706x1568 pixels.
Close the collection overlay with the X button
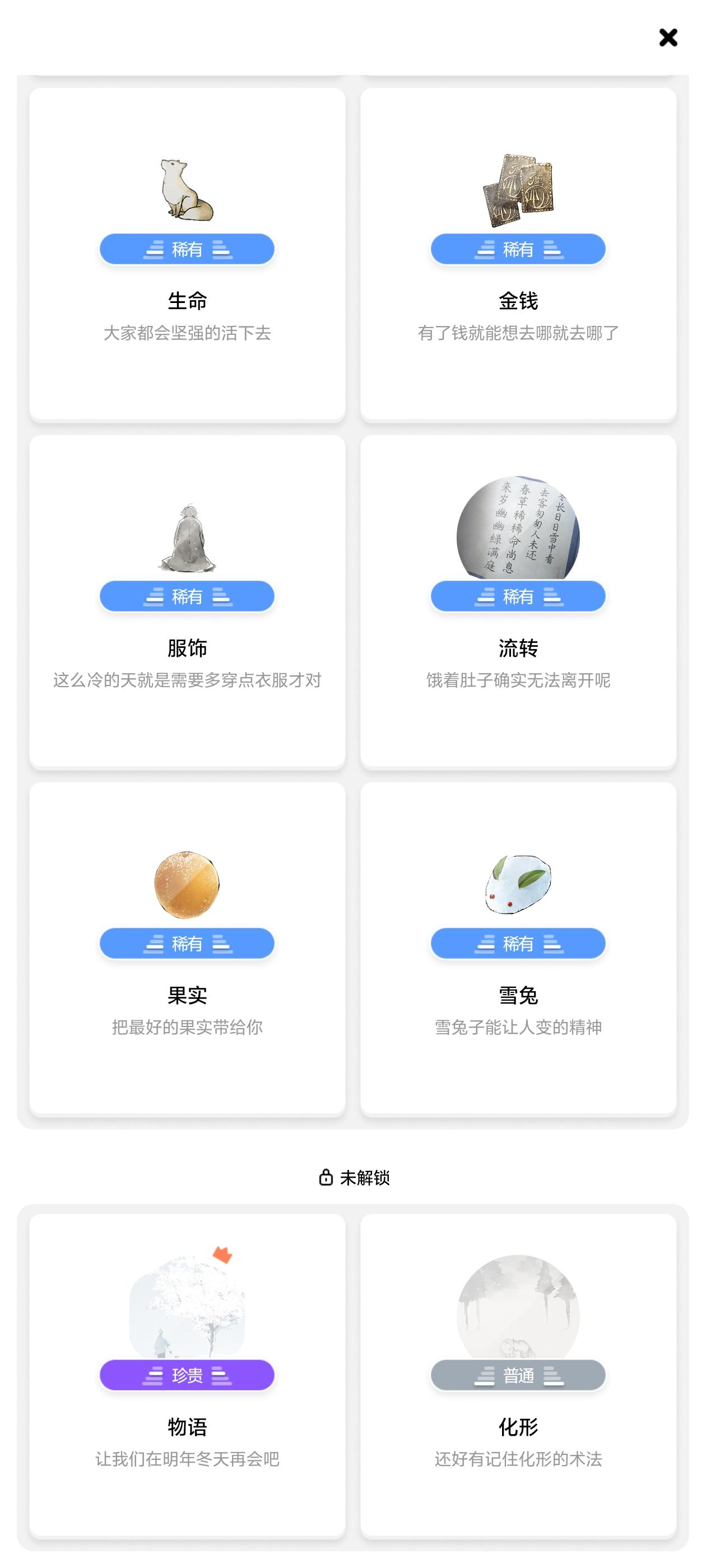pyautogui.click(x=668, y=38)
